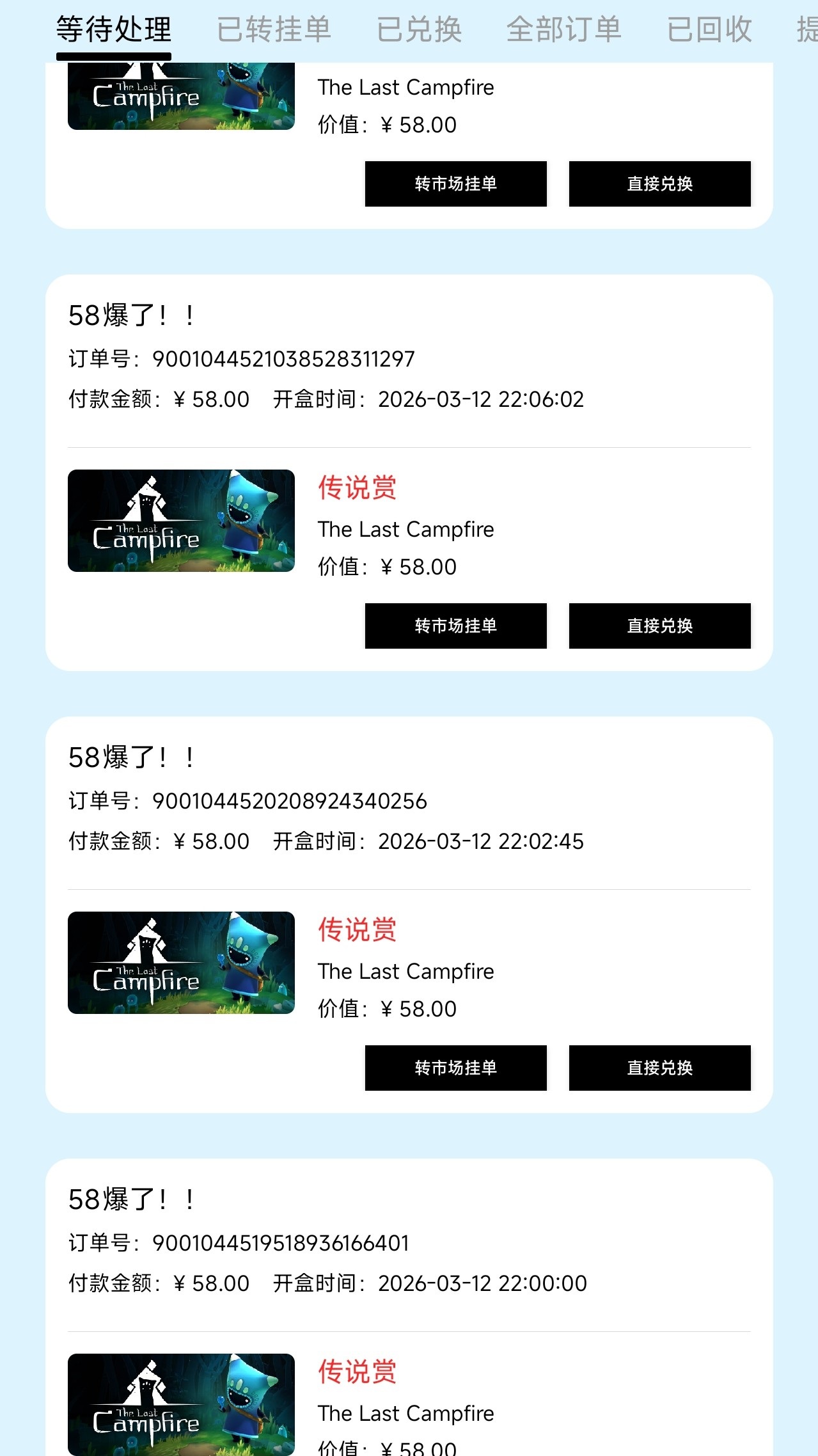Select the 等待处理 tab
The width and height of the screenshot is (818, 1456).
point(114,29)
